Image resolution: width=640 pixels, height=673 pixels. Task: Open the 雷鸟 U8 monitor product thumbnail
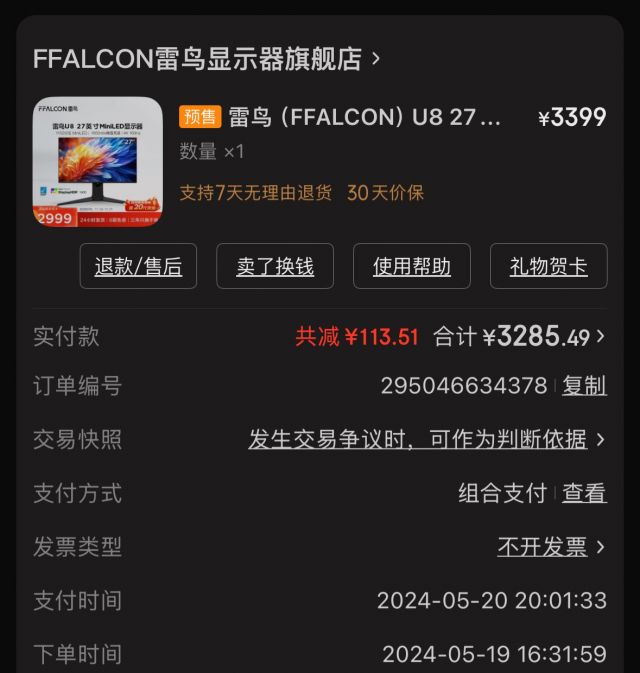97,161
